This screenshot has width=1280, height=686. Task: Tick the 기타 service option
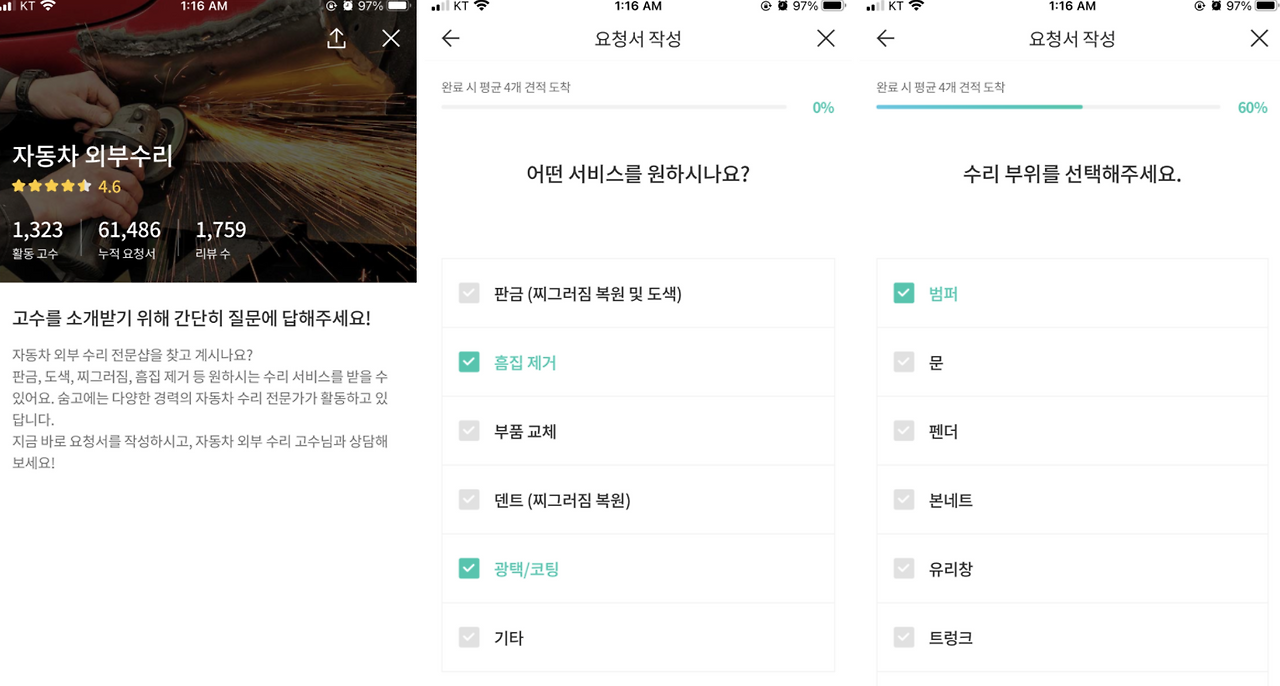pos(469,637)
